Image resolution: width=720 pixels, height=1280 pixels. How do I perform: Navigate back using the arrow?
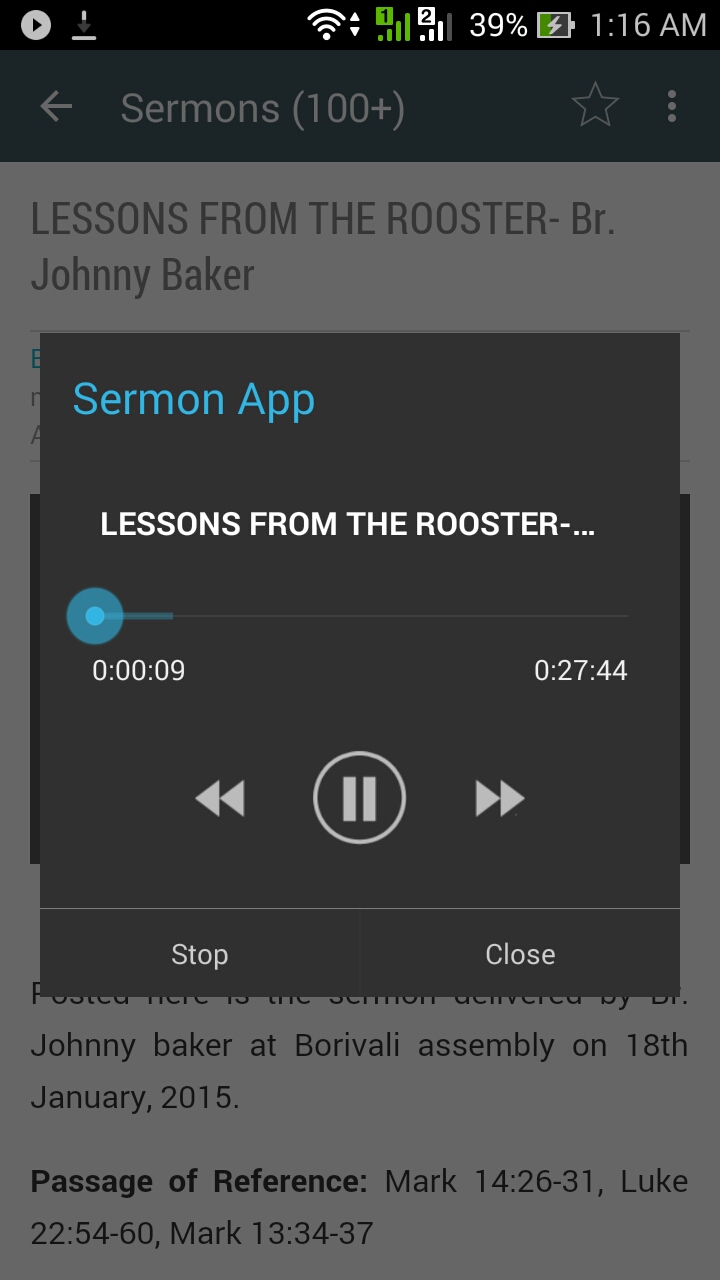click(x=55, y=105)
